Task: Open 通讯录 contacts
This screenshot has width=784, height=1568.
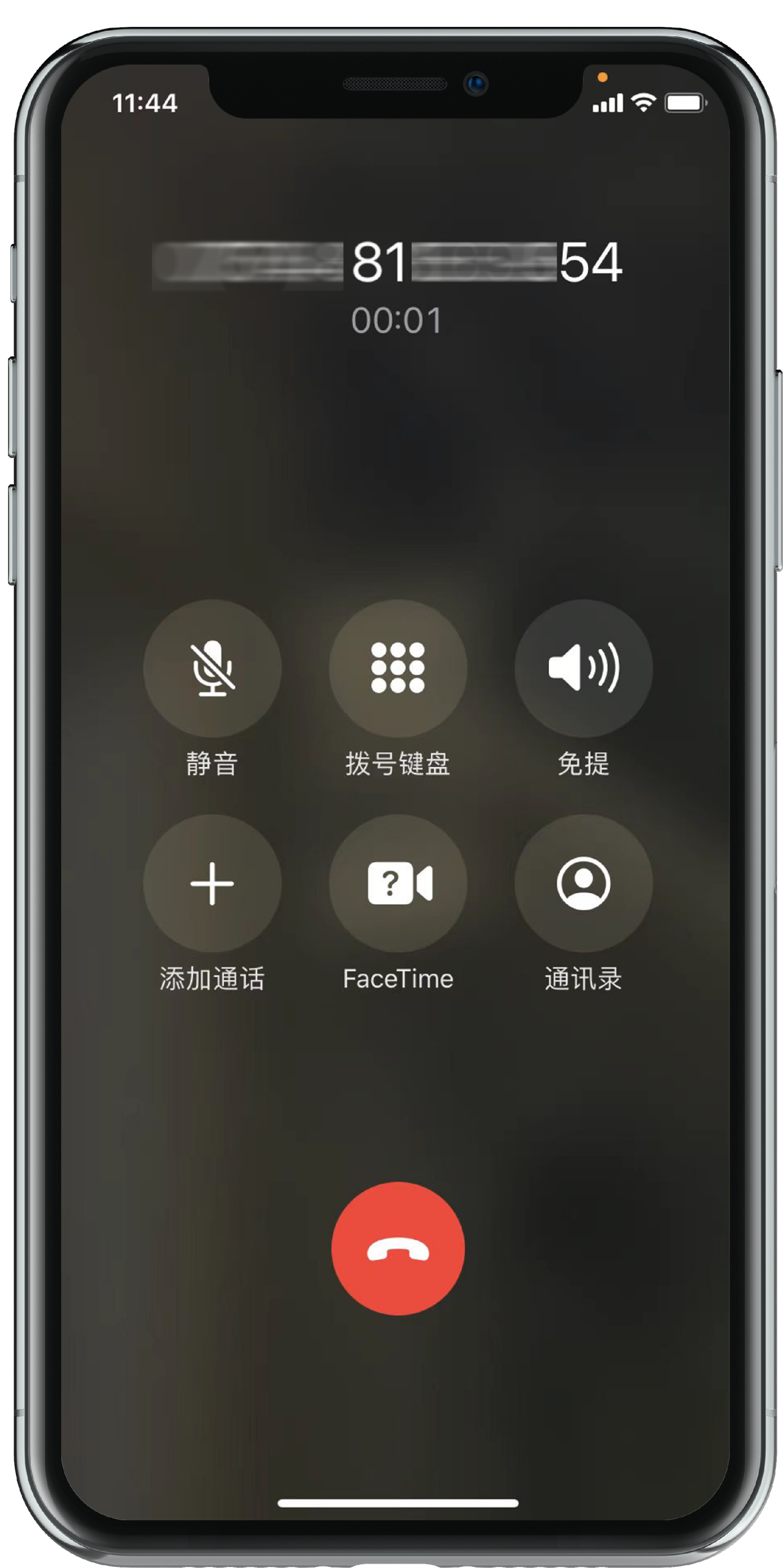Action: tap(583, 883)
